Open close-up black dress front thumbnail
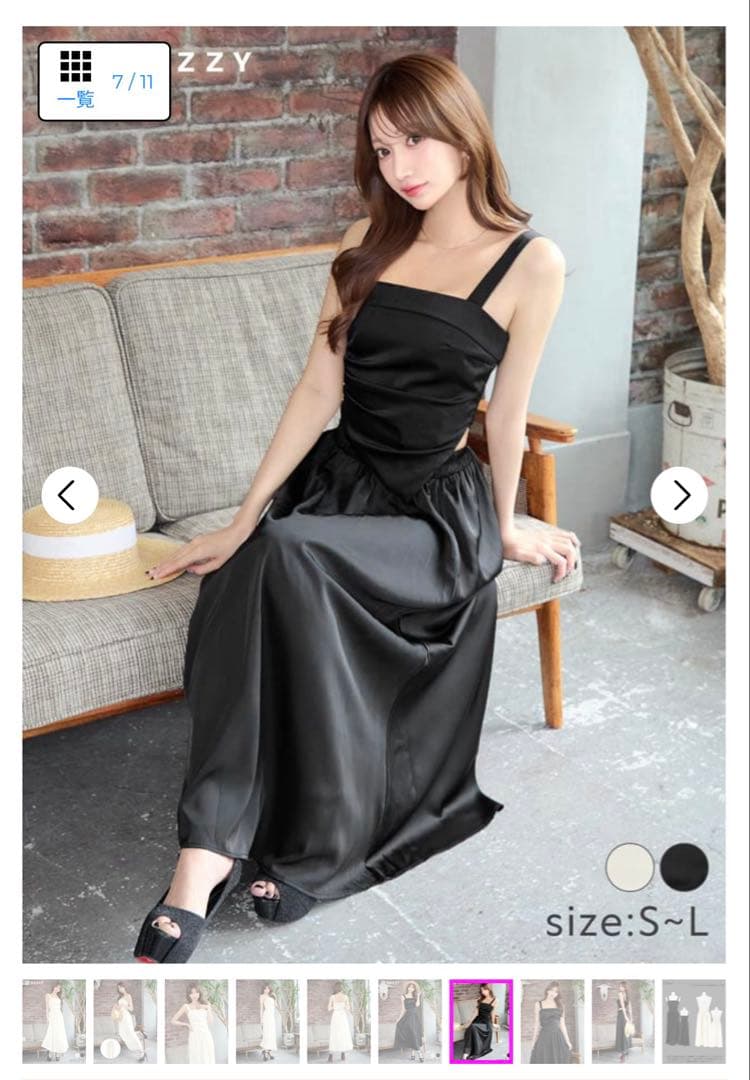Viewport: 750px width, 1080px height. click(x=552, y=1022)
